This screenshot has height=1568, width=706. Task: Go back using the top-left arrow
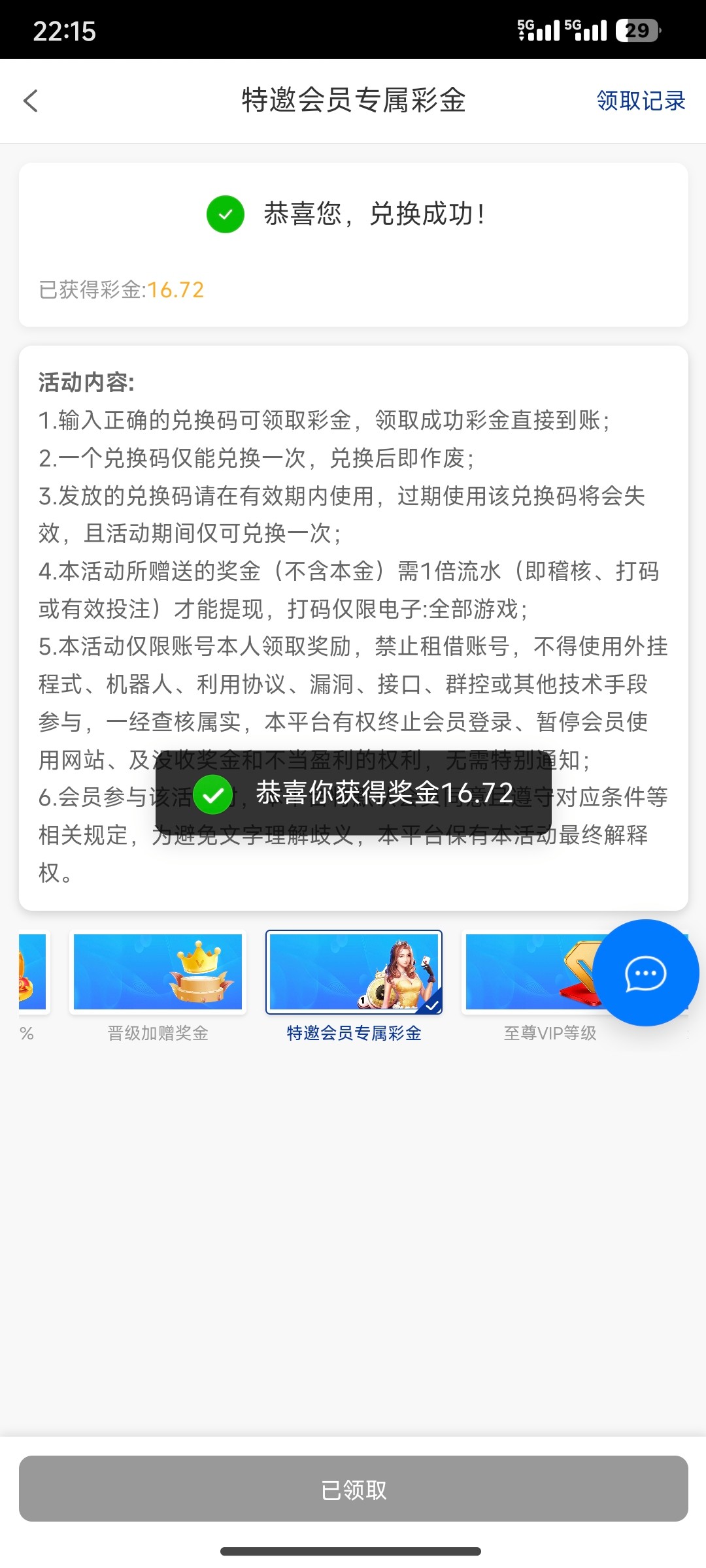click(31, 101)
